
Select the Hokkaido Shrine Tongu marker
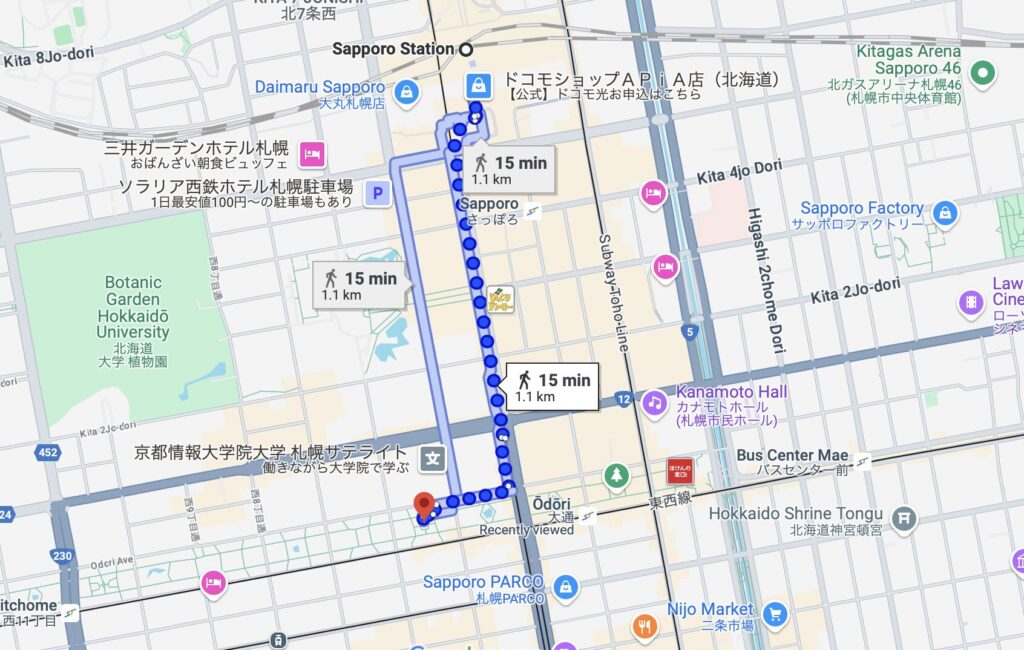(904, 519)
